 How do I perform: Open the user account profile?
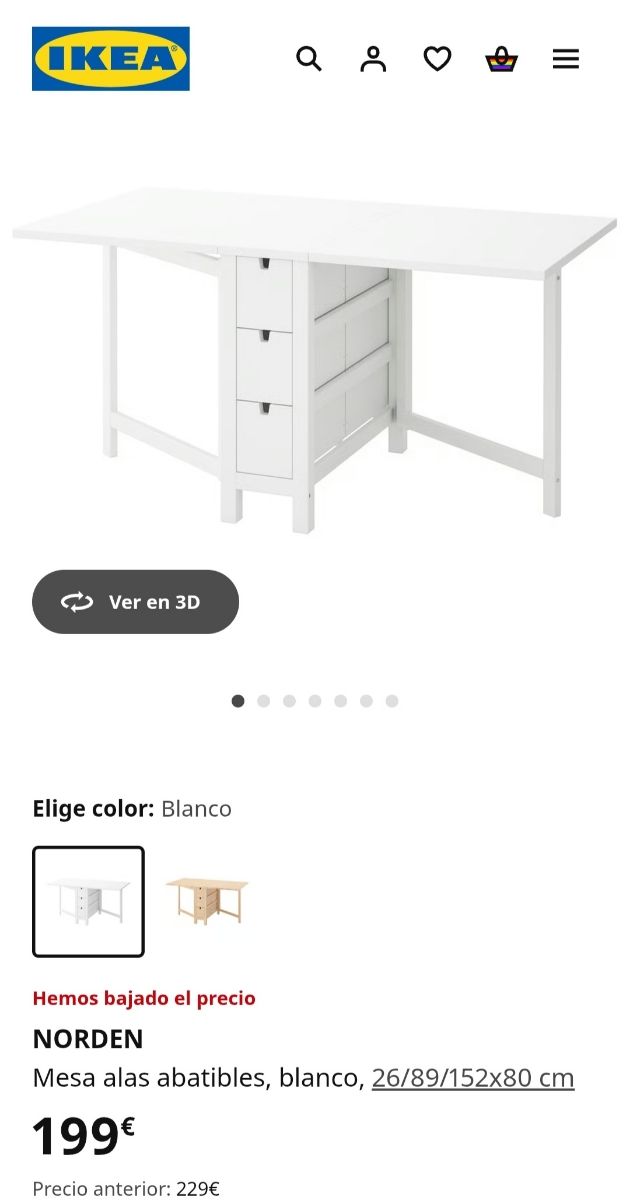373,59
